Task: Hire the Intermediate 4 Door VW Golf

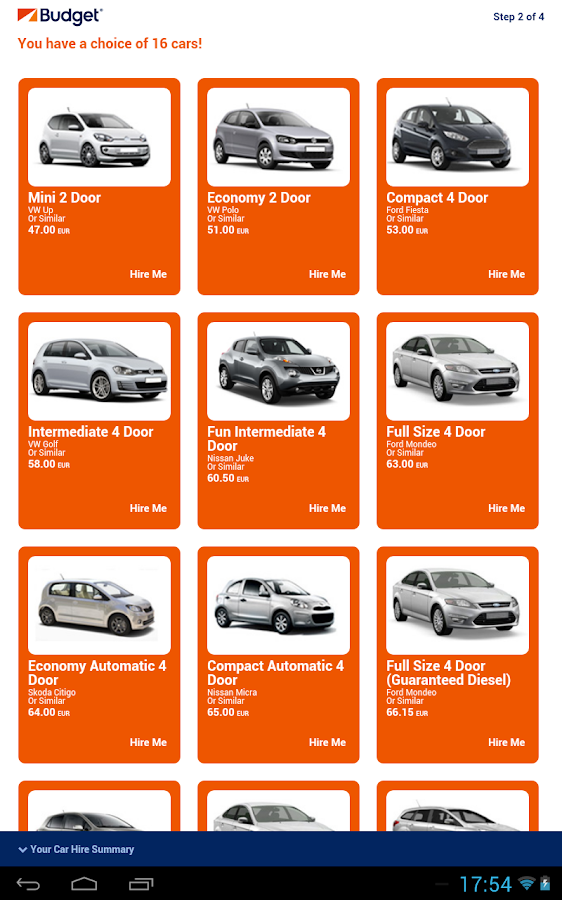Action: (x=148, y=509)
